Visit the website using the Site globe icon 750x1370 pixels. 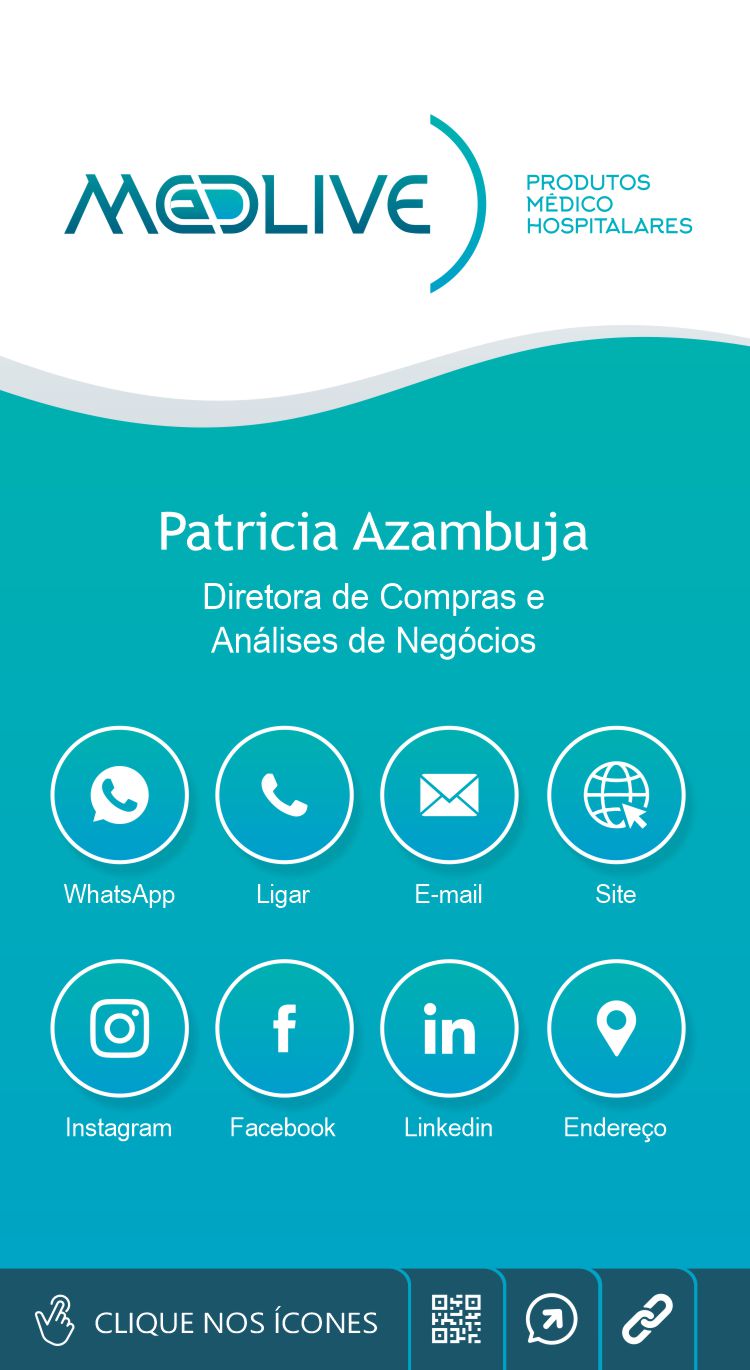616,794
